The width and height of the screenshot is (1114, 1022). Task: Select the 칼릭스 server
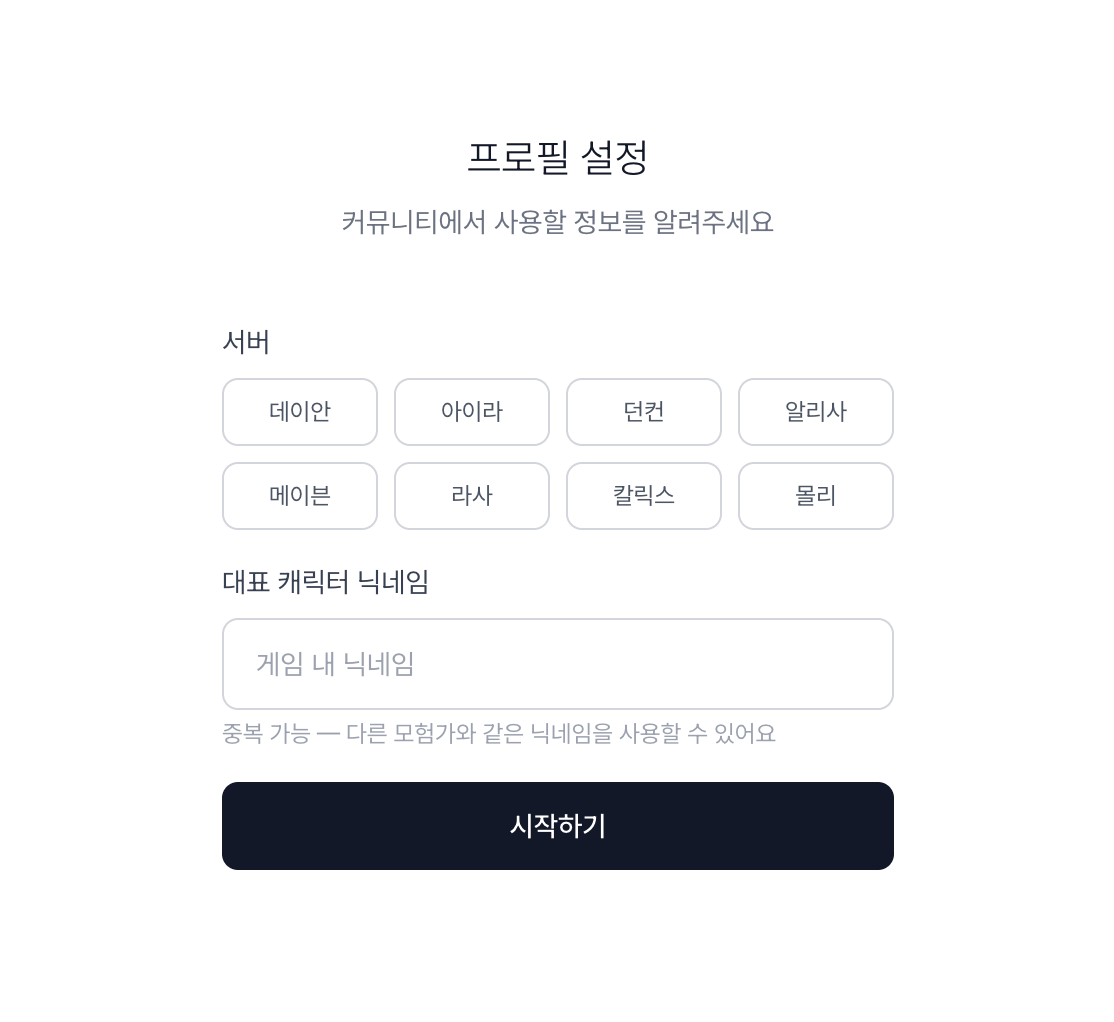click(644, 496)
